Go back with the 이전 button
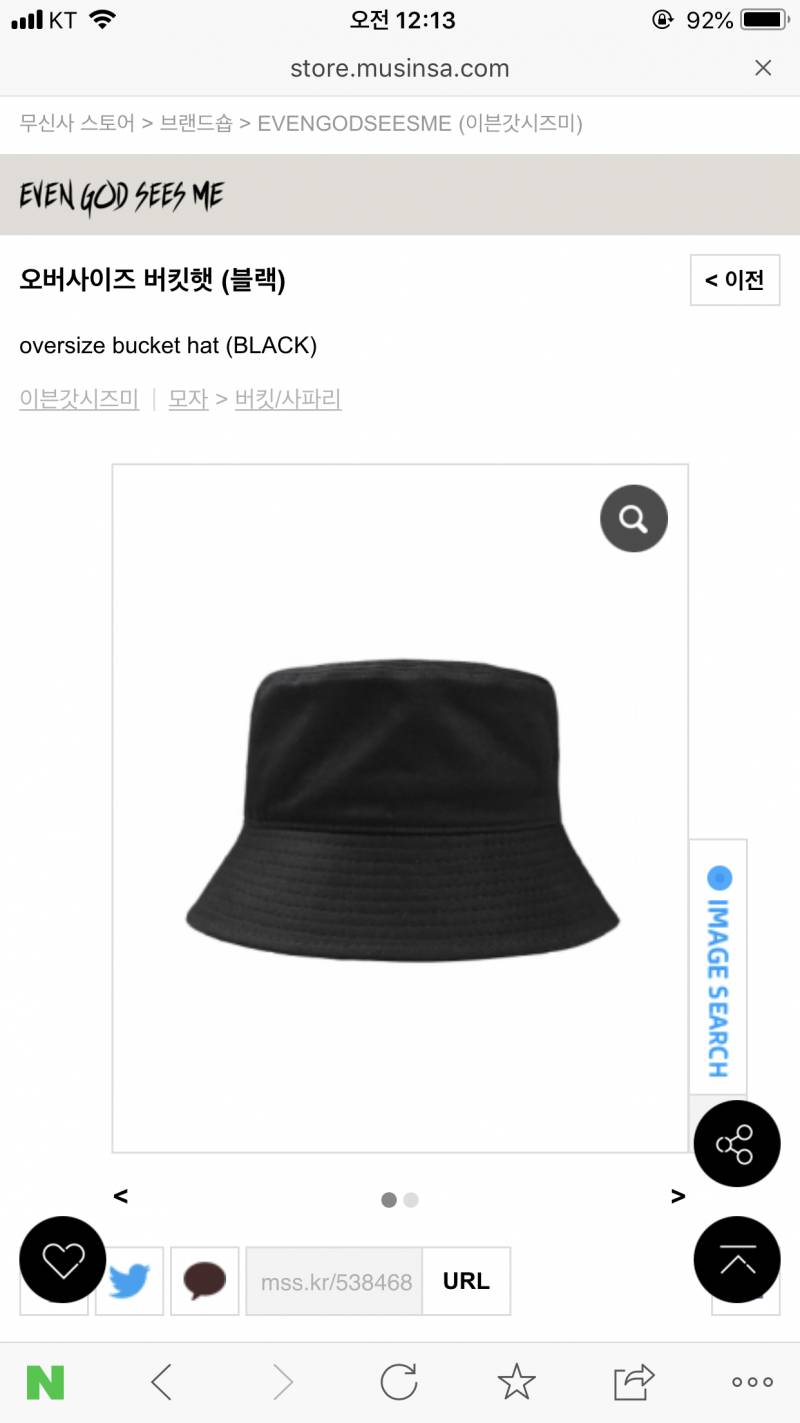Screen dimensions: 800x1423 [x=735, y=280]
